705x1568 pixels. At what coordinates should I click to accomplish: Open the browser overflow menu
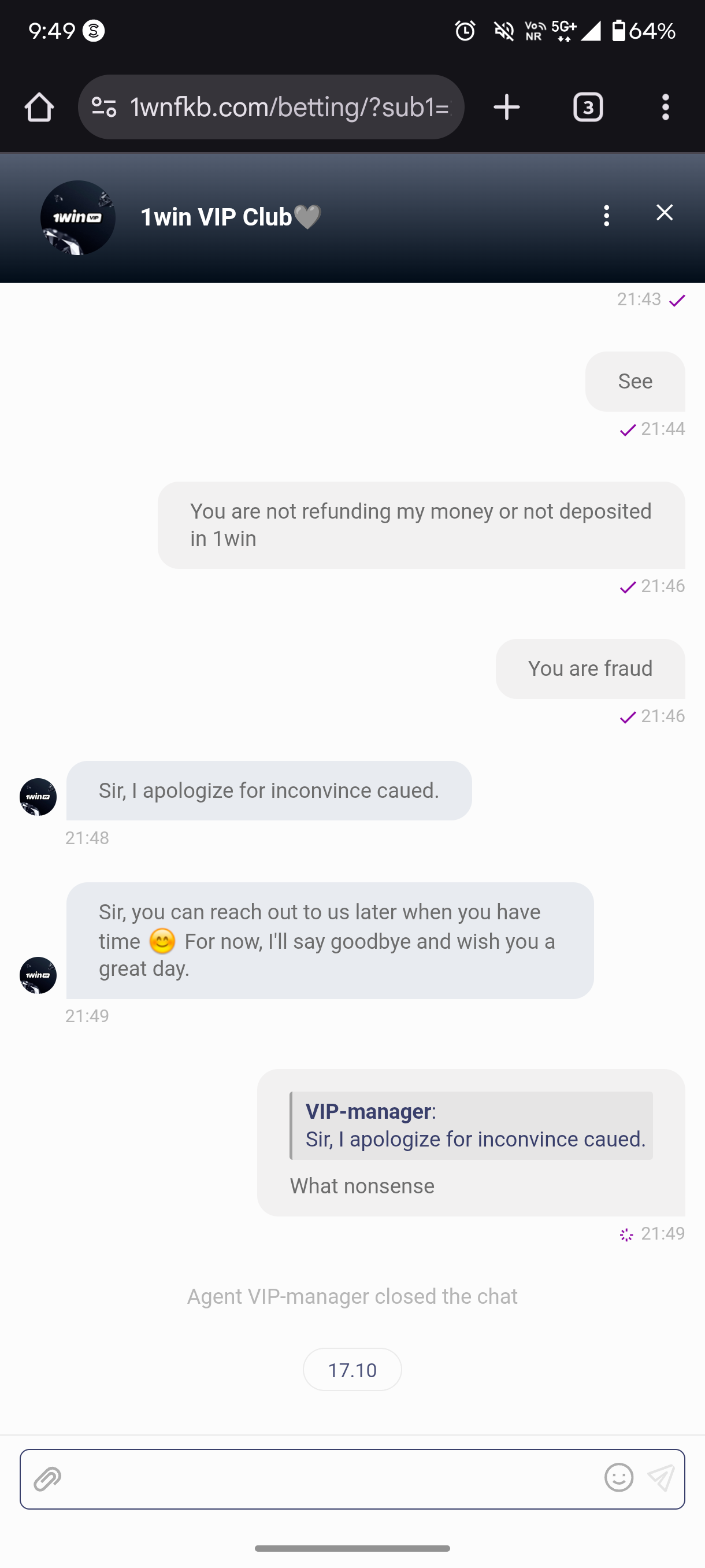[x=666, y=108]
